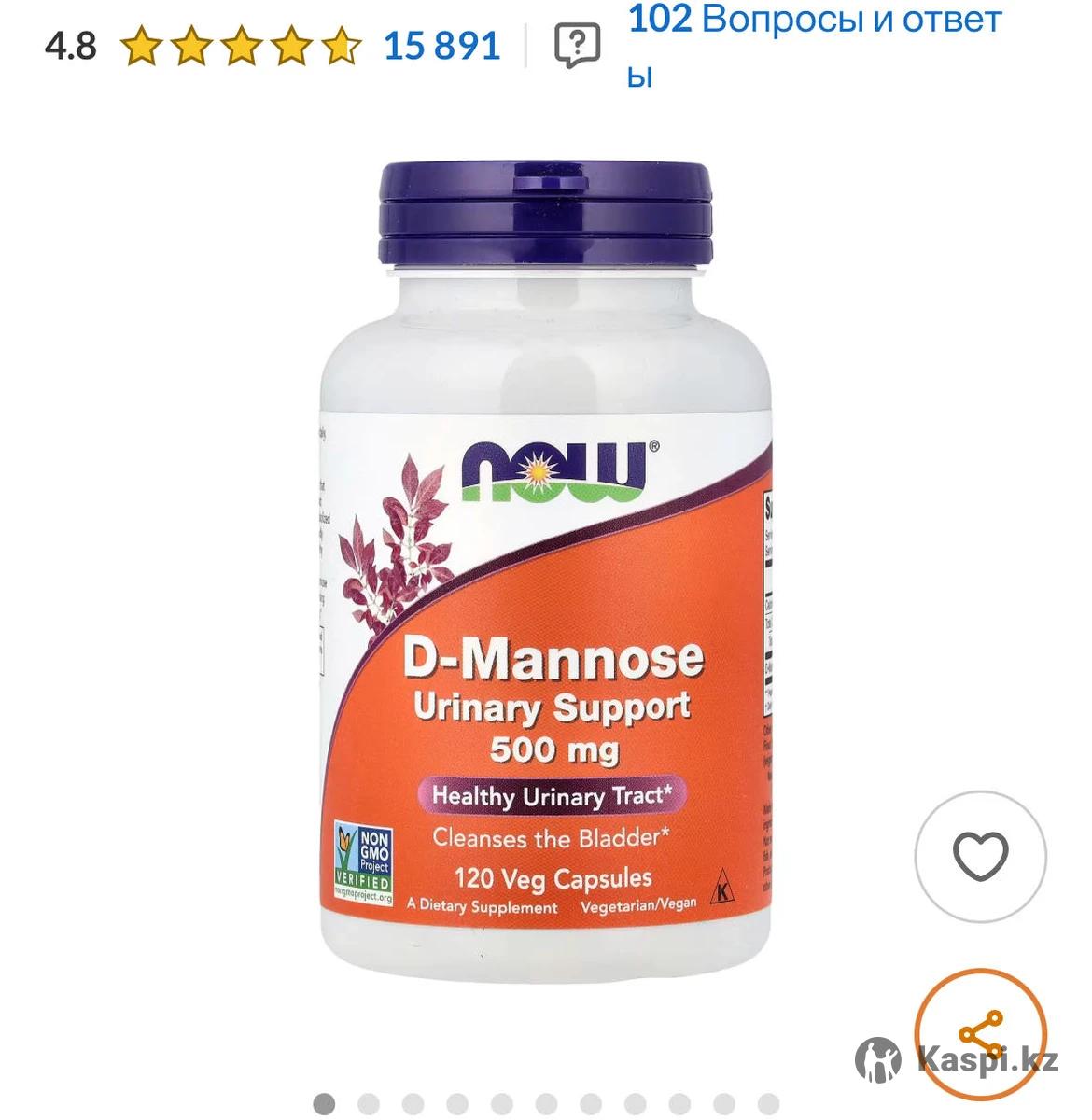
Task: Open the 15 891 reviews
Action: (441, 45)
